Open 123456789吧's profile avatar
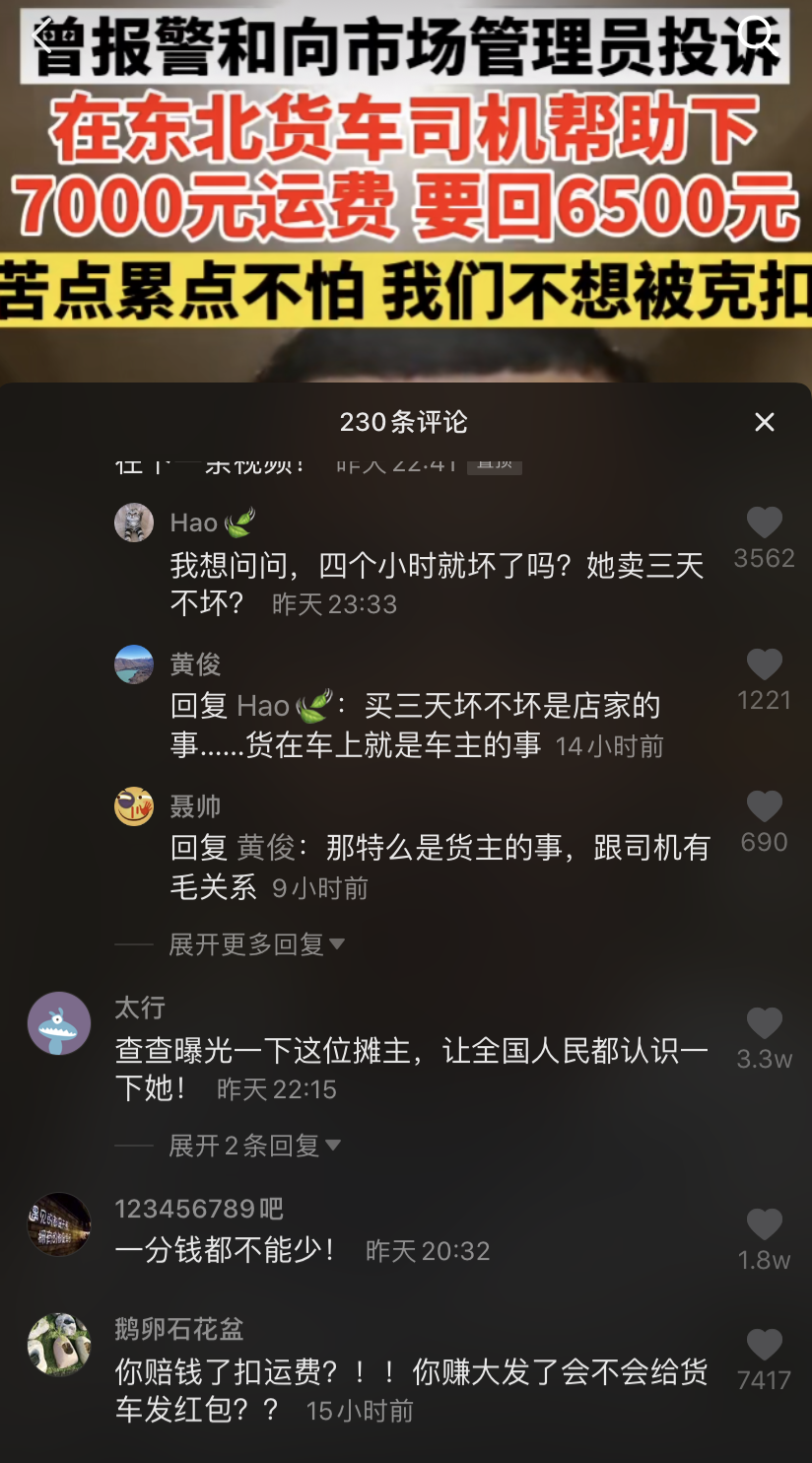The image size is (812, 1463). tap(59, 1224)
